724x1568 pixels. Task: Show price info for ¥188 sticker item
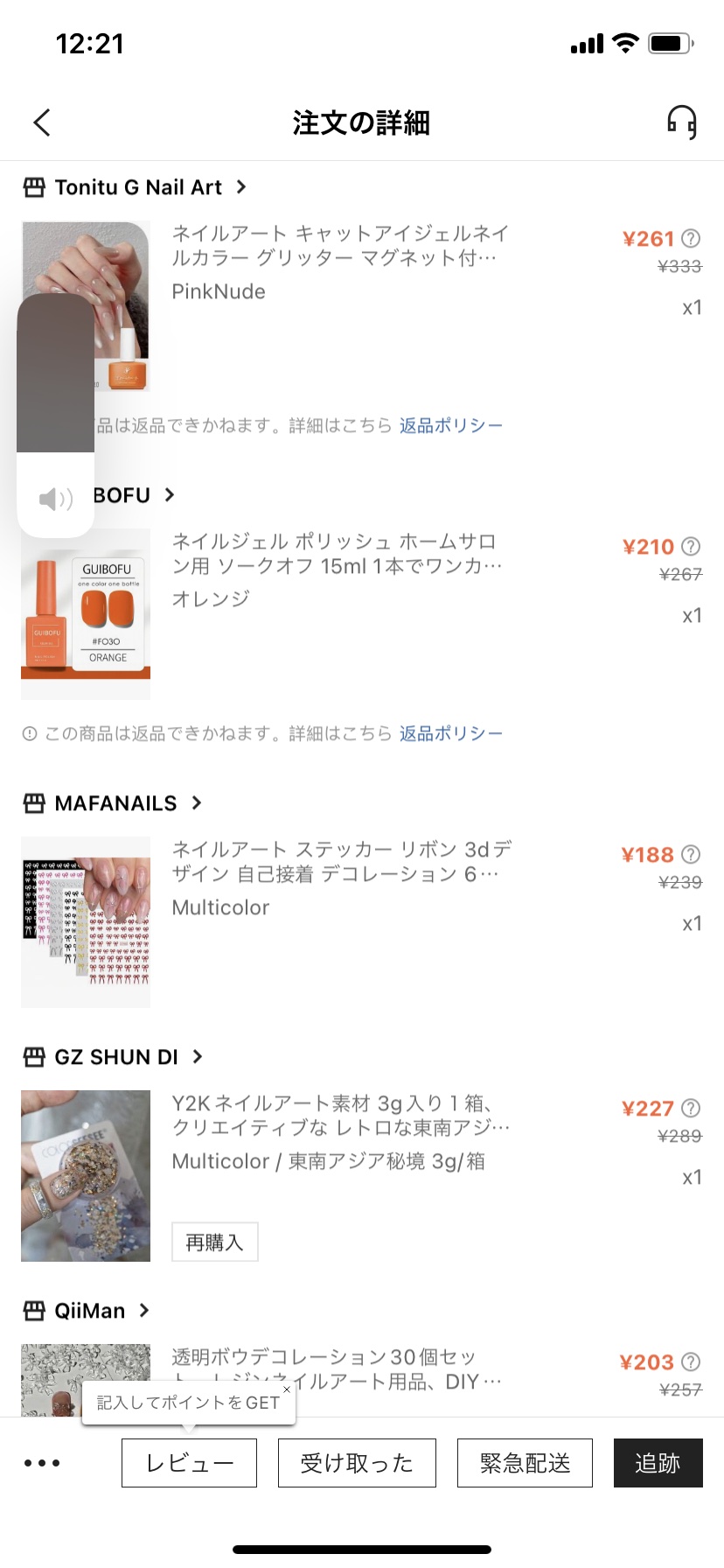pyautogui.click(x=691, y=854)
